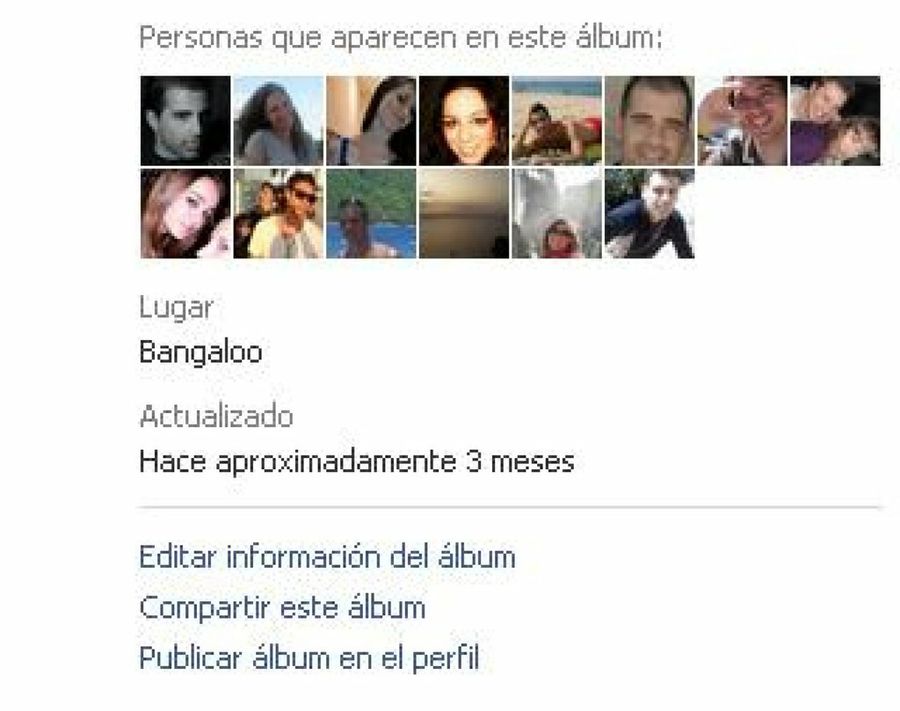
Task: View the thumbnail with the waterfall background
Action: click(x=556, y=213)
